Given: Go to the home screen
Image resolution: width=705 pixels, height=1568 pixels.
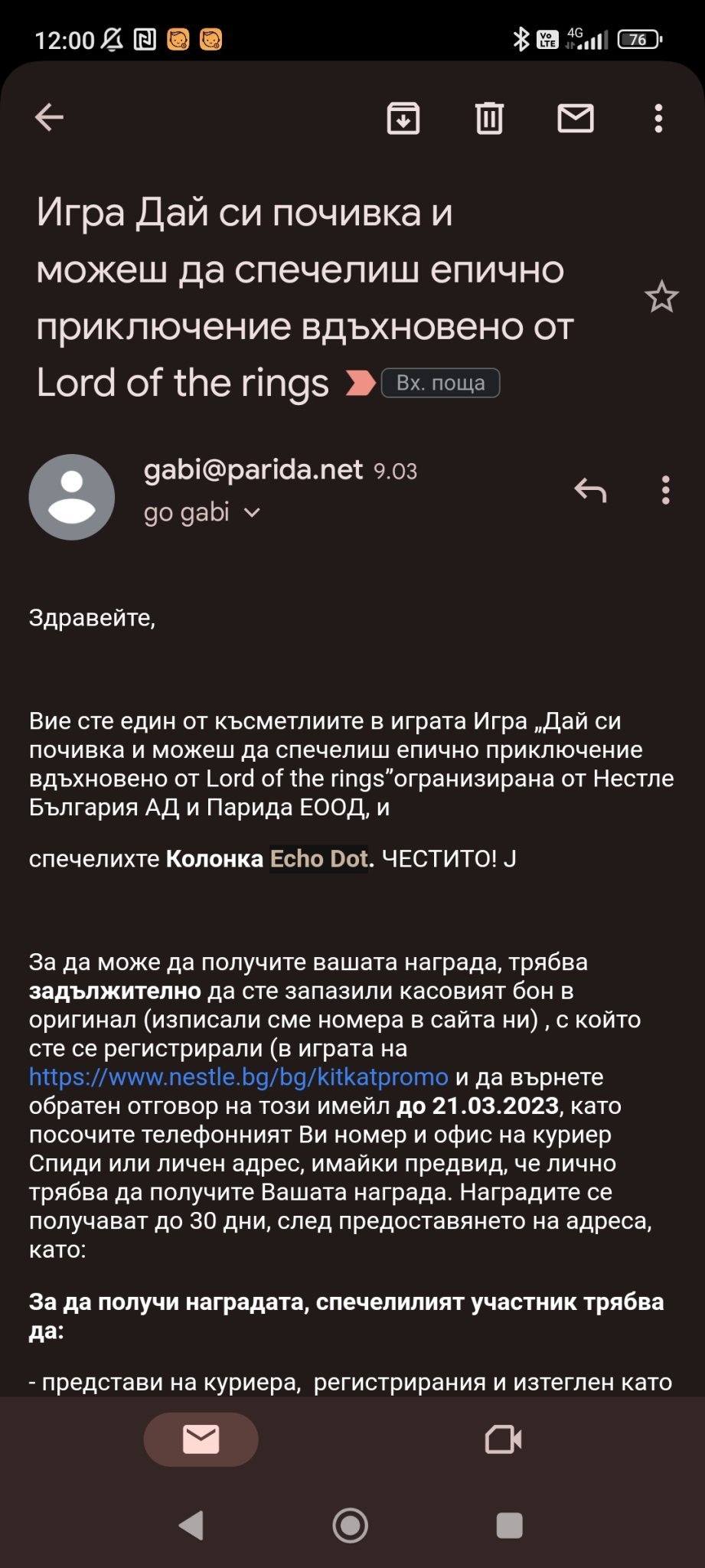Looking at the screenshot, I should pyautogui.click(x=351, y=1525).
